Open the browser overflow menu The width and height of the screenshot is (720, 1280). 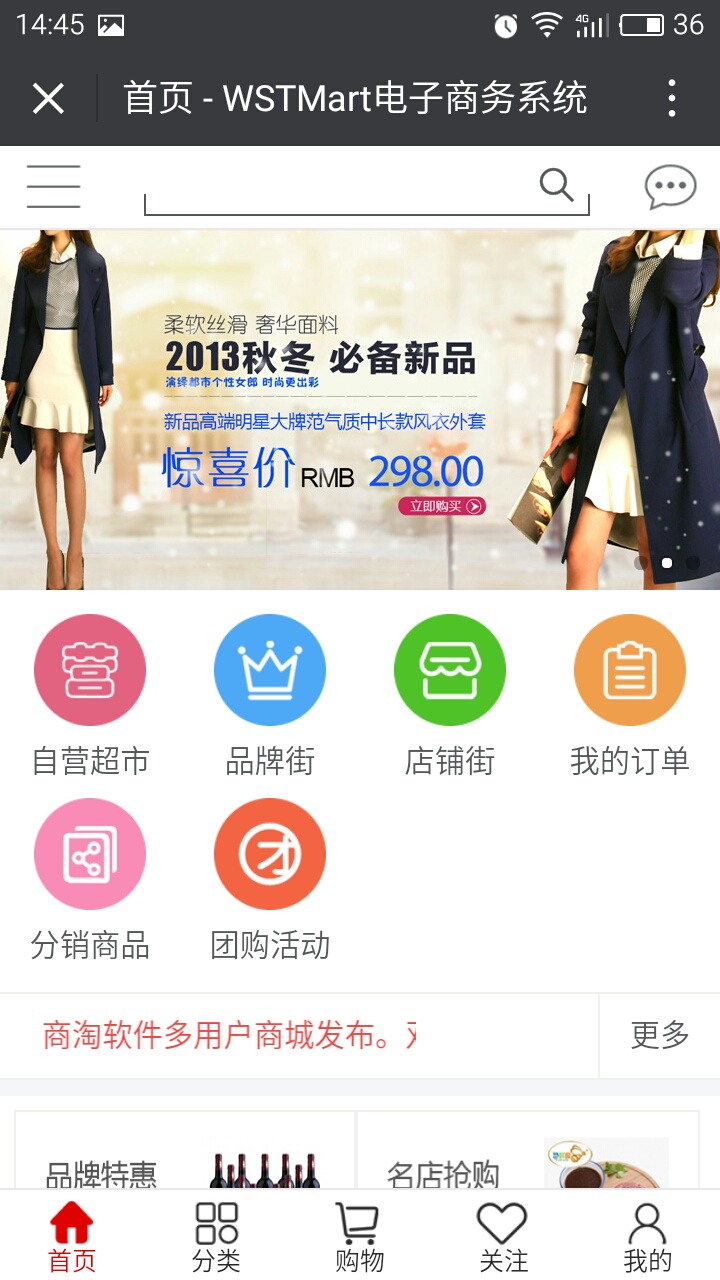(x=671, y=99)
